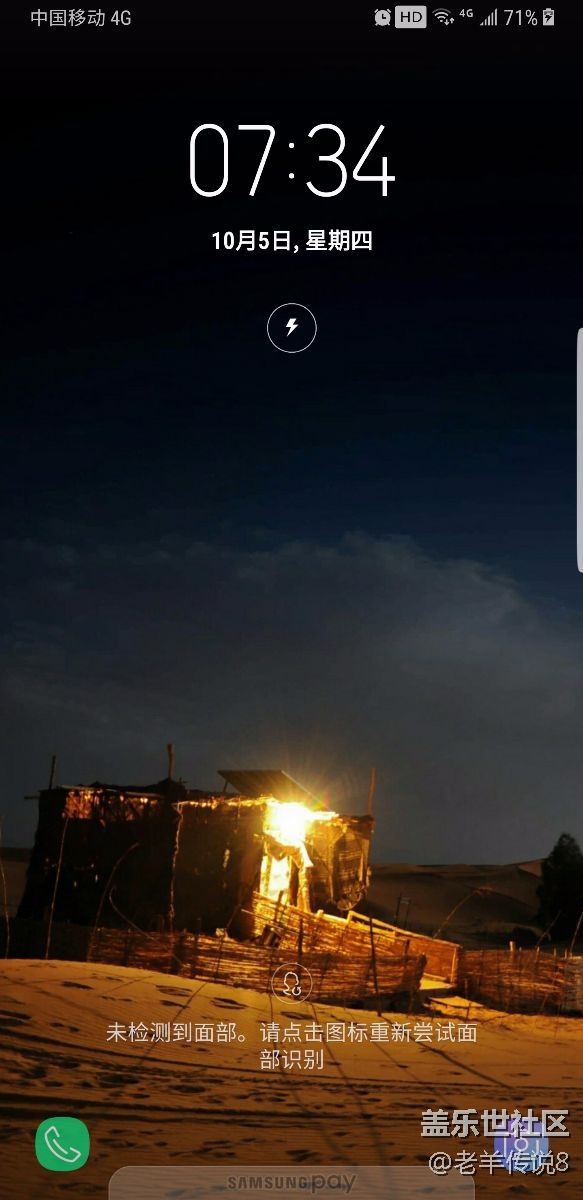Tap the edge panel handle
Image resolution: width=583 pixels, height=1200 pixels.
coord(579,448)
